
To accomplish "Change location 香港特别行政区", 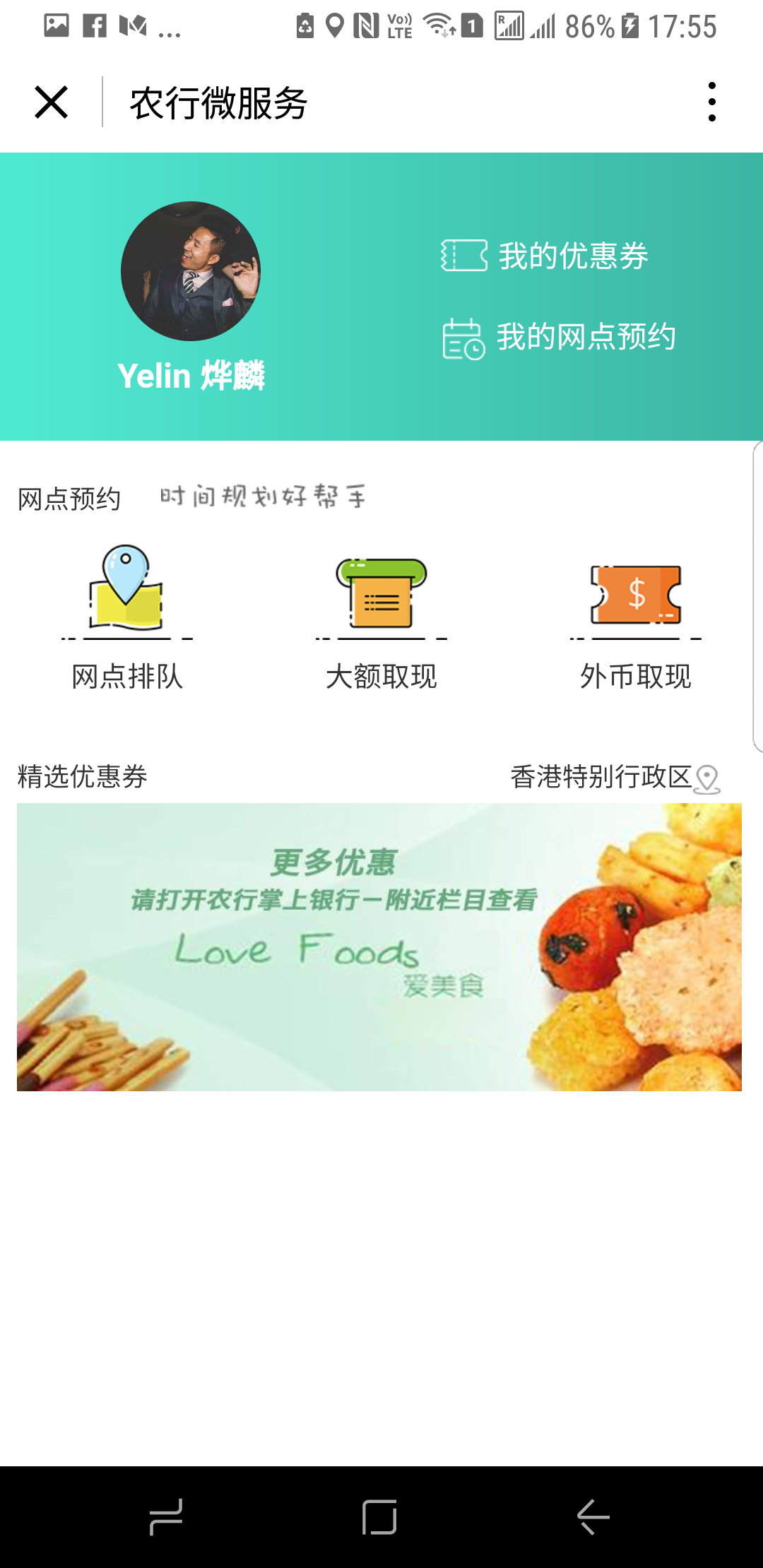I will pos(615,778).
